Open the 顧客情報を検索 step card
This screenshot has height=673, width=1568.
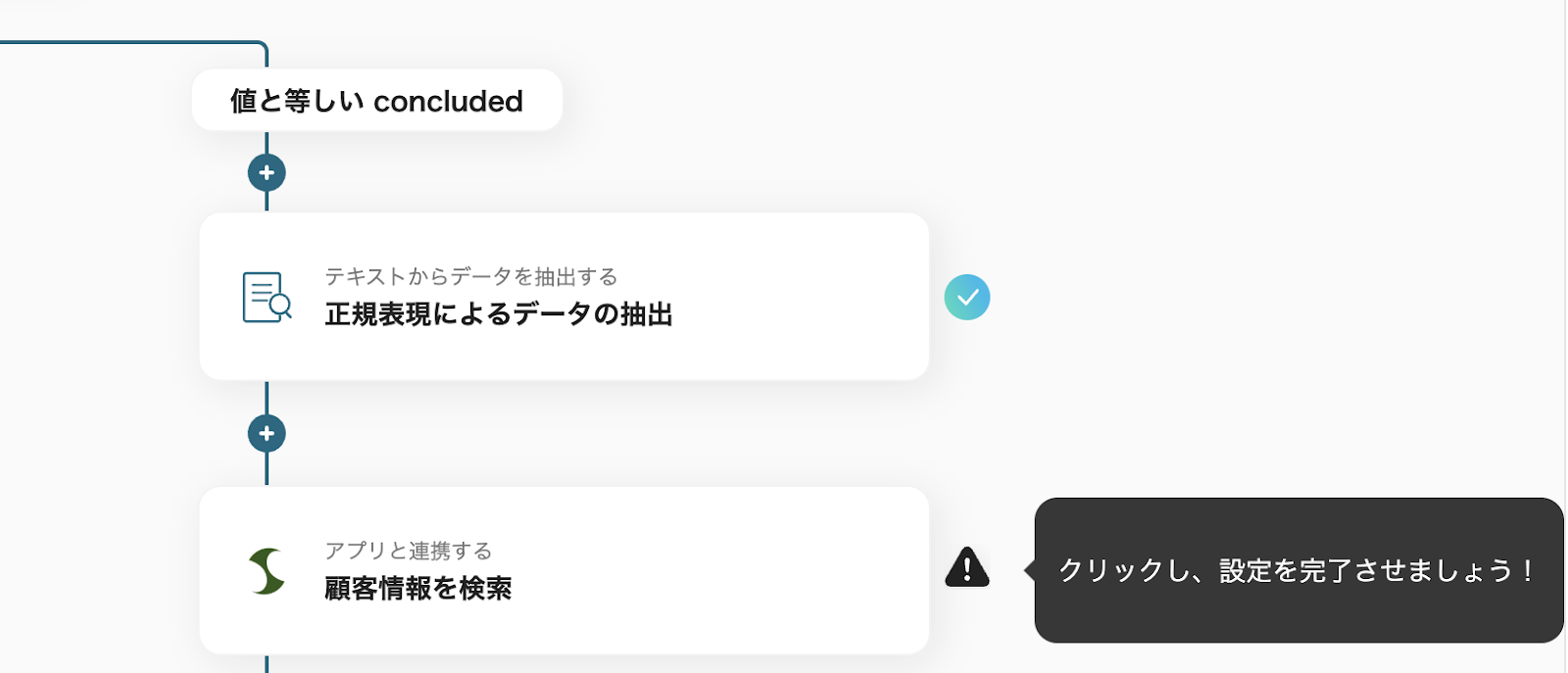tap(563, 570)
